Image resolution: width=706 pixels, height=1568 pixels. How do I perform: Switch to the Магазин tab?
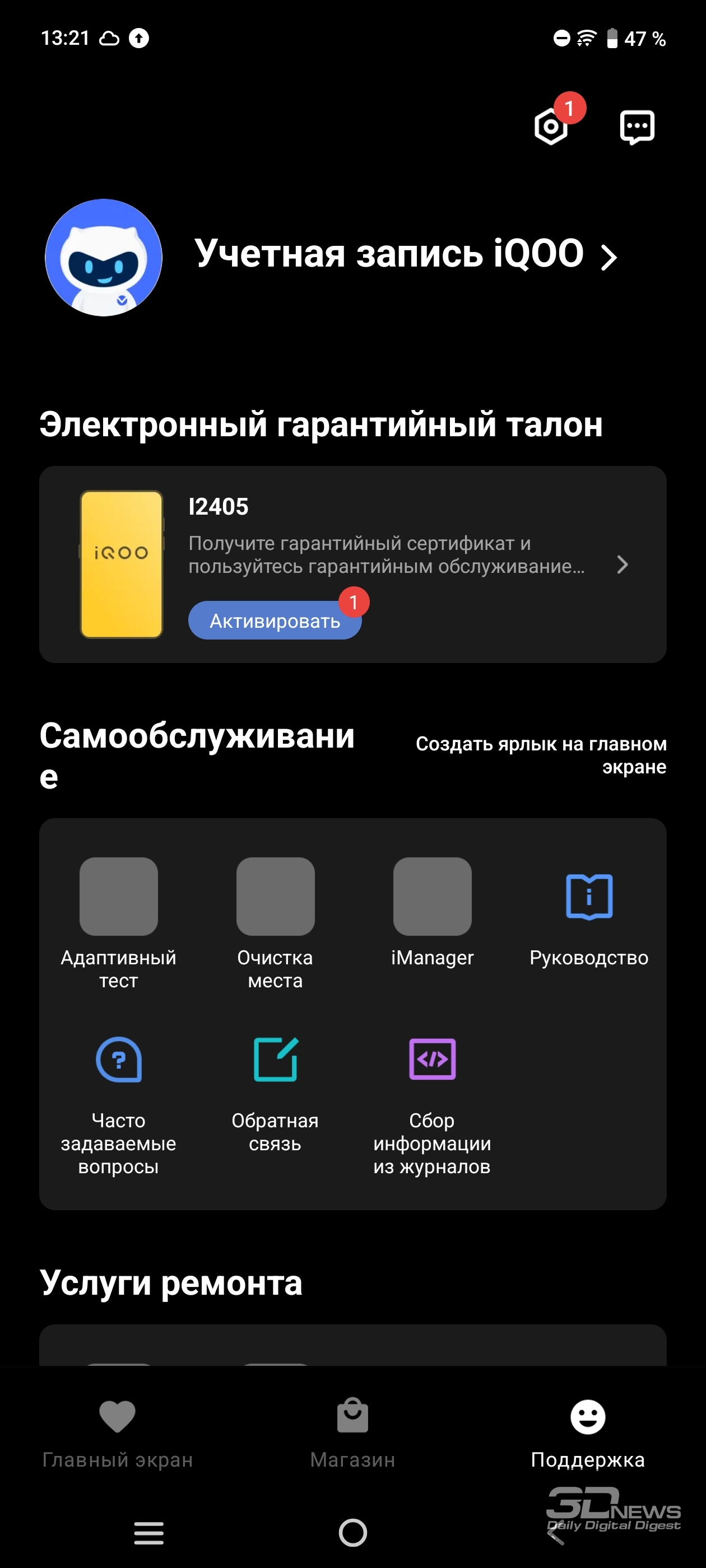(352, 1434)
